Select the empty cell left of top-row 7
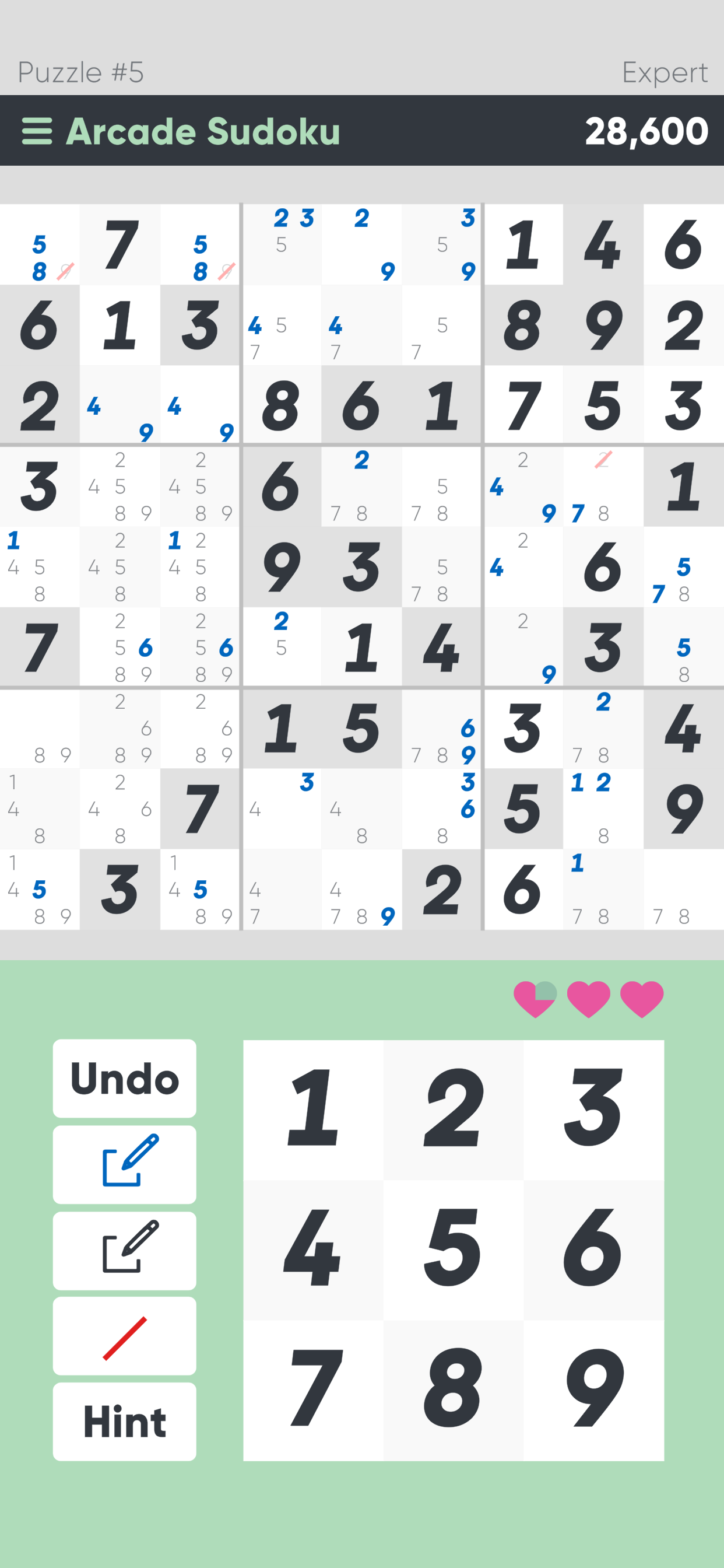Screen dimensions: 724x1568 (40, 244)
